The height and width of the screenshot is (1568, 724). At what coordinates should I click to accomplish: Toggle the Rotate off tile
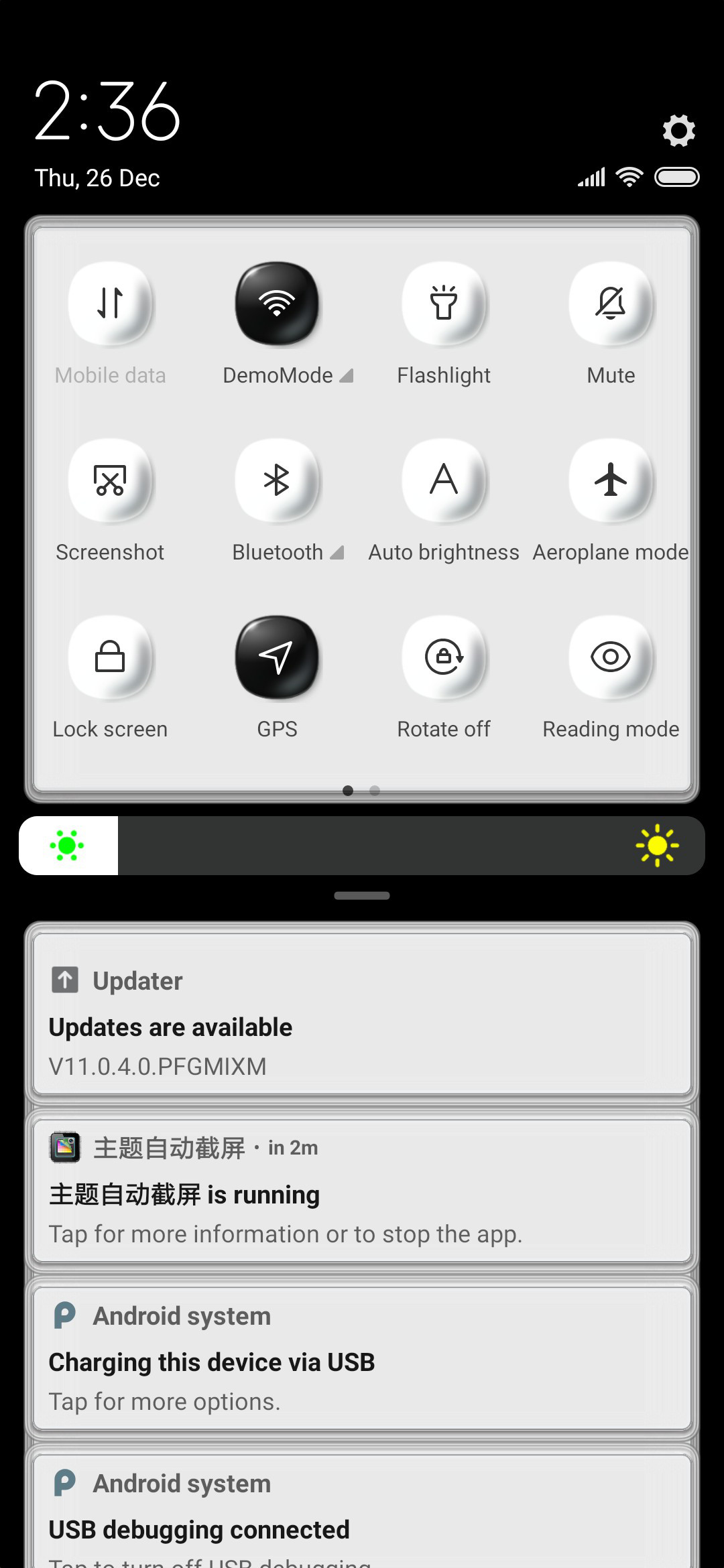(x=444, y=657)
